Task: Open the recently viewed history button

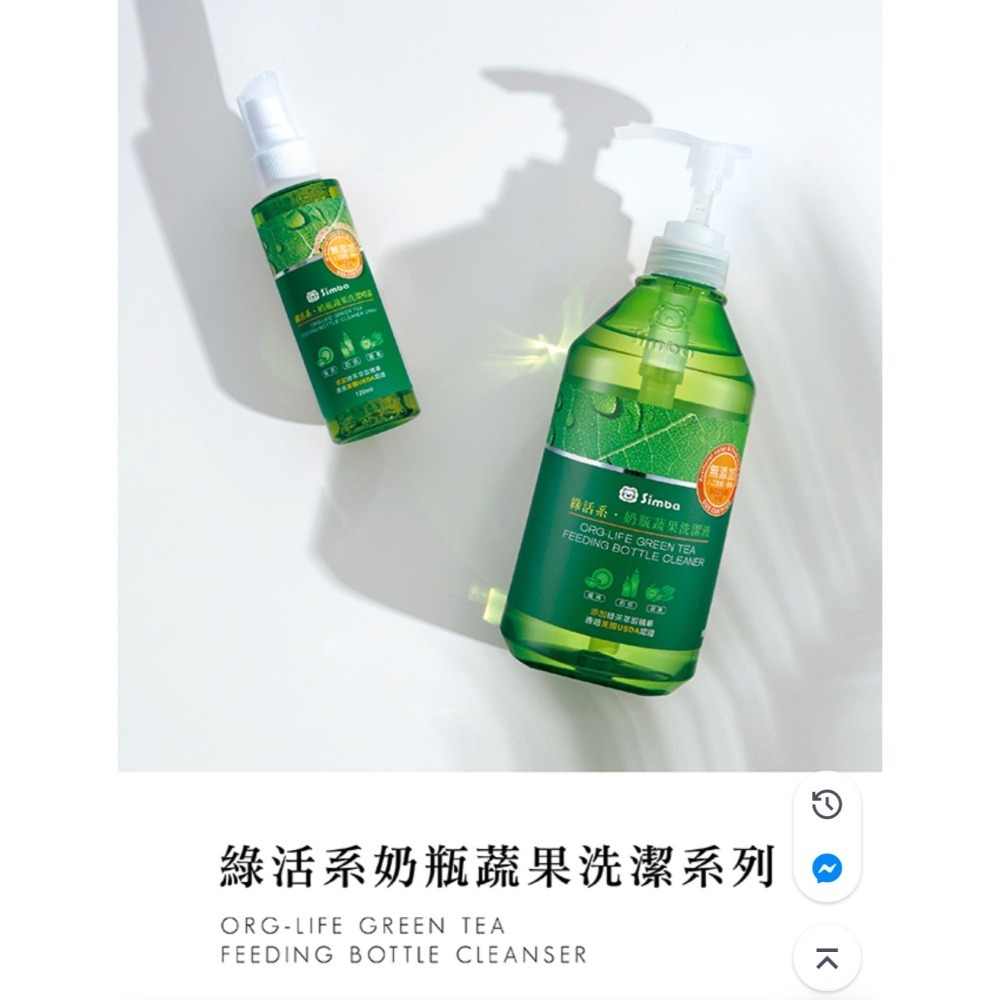Action: point(826,805)
